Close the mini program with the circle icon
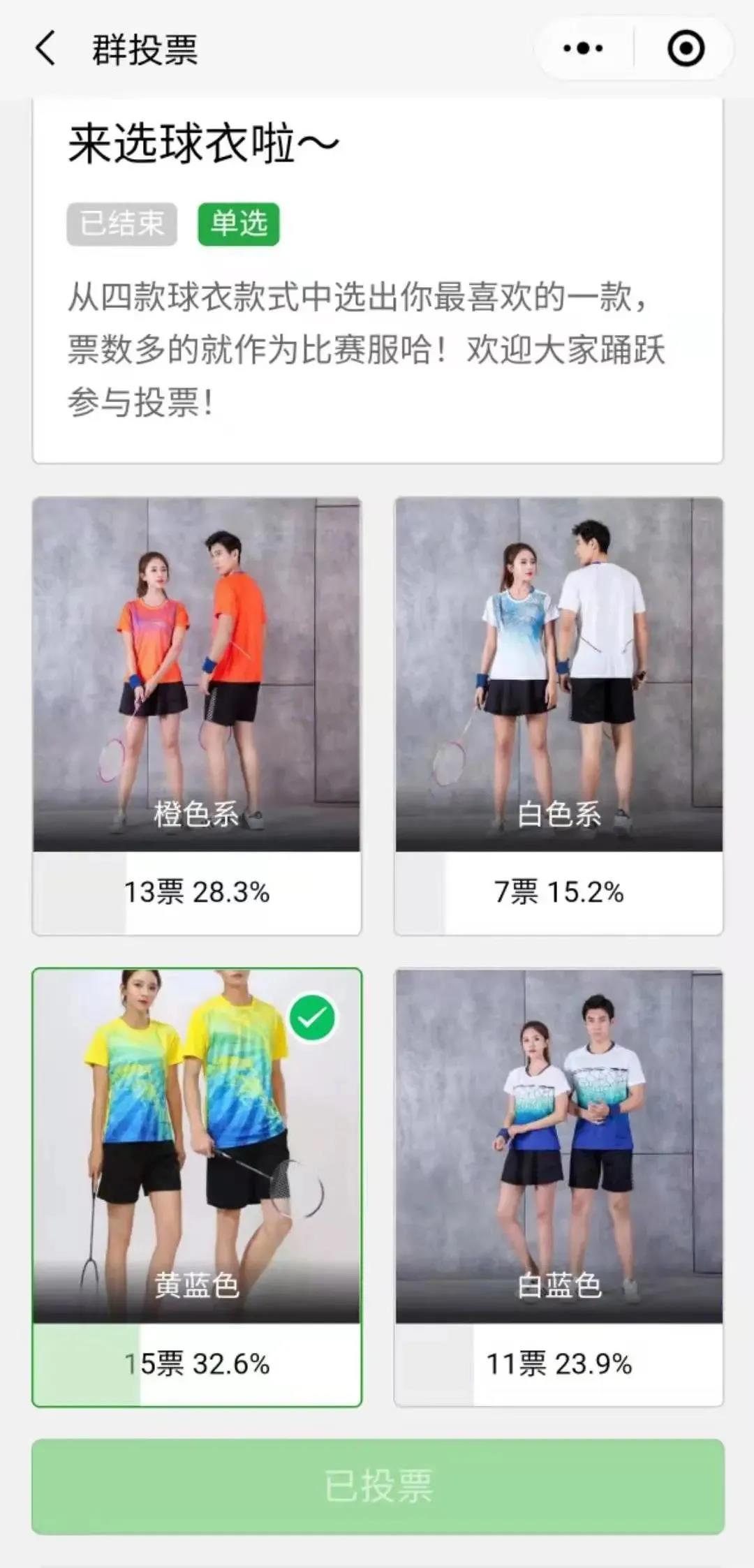Image resolution: width=754 pixels, height=1568 pixels. click(686, 49)
